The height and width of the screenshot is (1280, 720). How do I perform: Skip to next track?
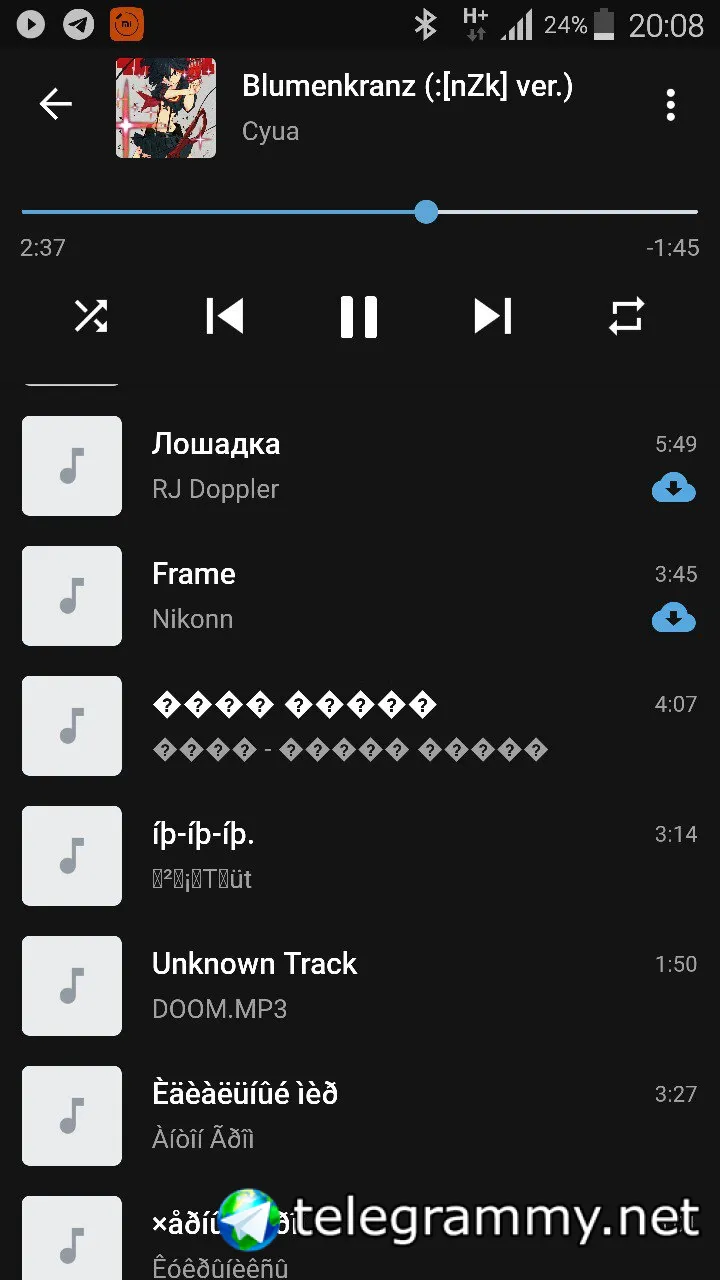pos(493,316)
